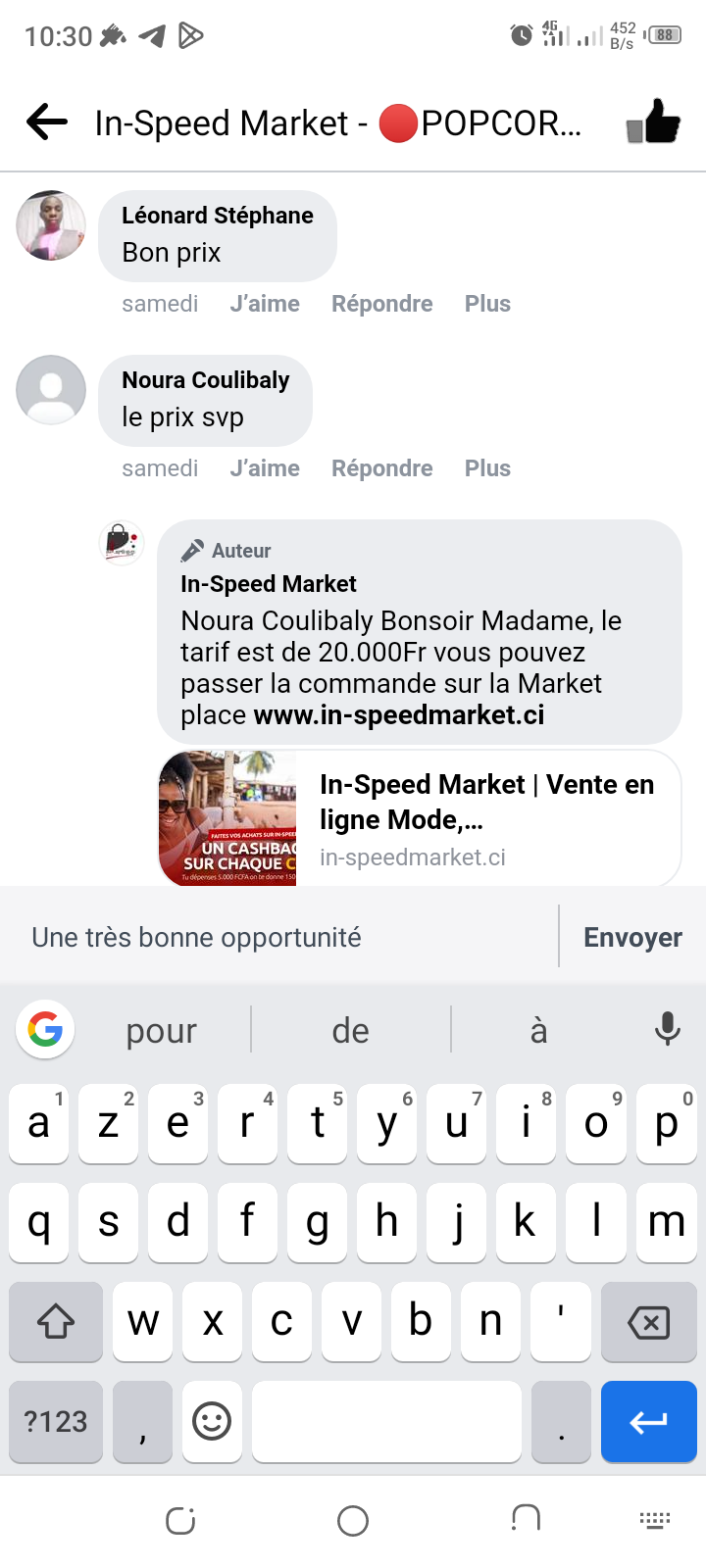Reply to Léonard Stéphane's comment

point(381,304)
